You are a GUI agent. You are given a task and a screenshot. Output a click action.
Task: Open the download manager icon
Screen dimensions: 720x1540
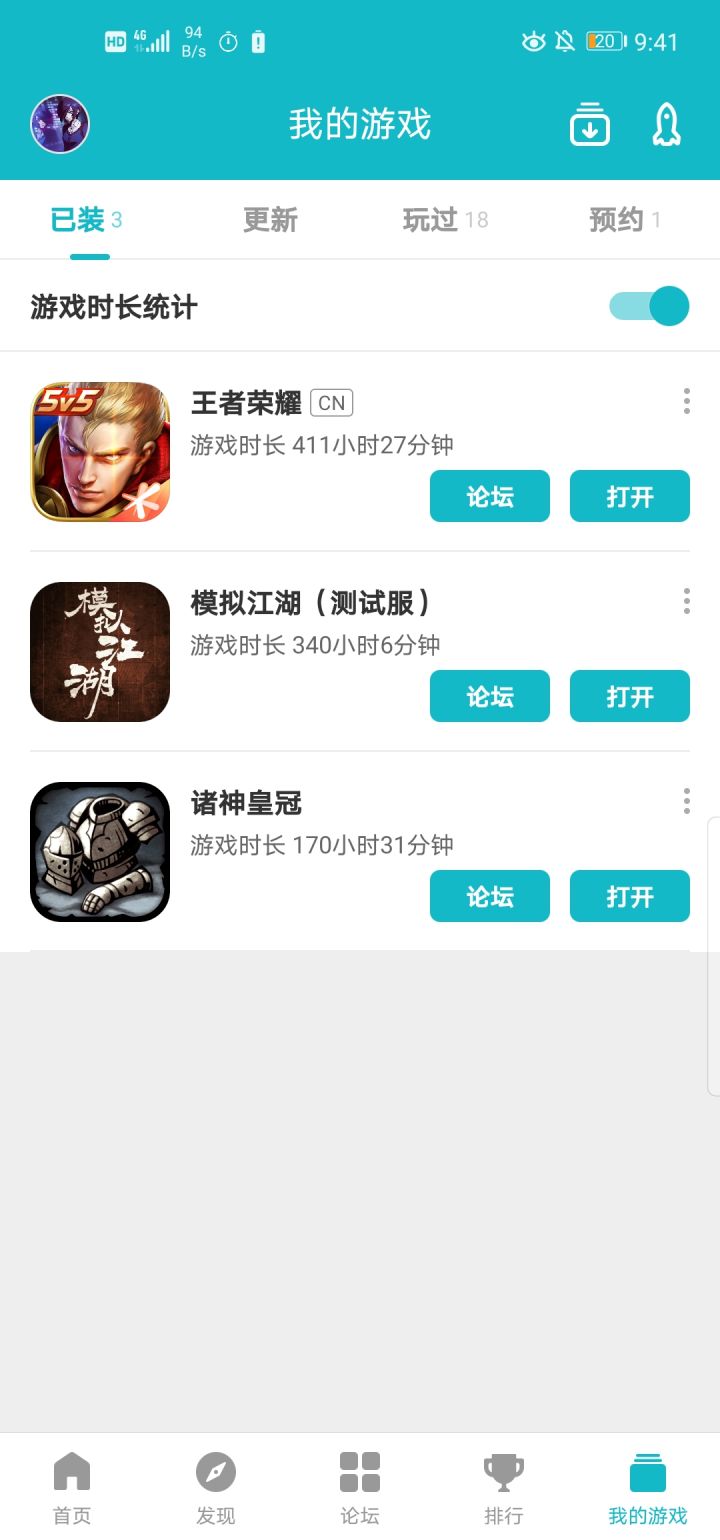[590, 125]
